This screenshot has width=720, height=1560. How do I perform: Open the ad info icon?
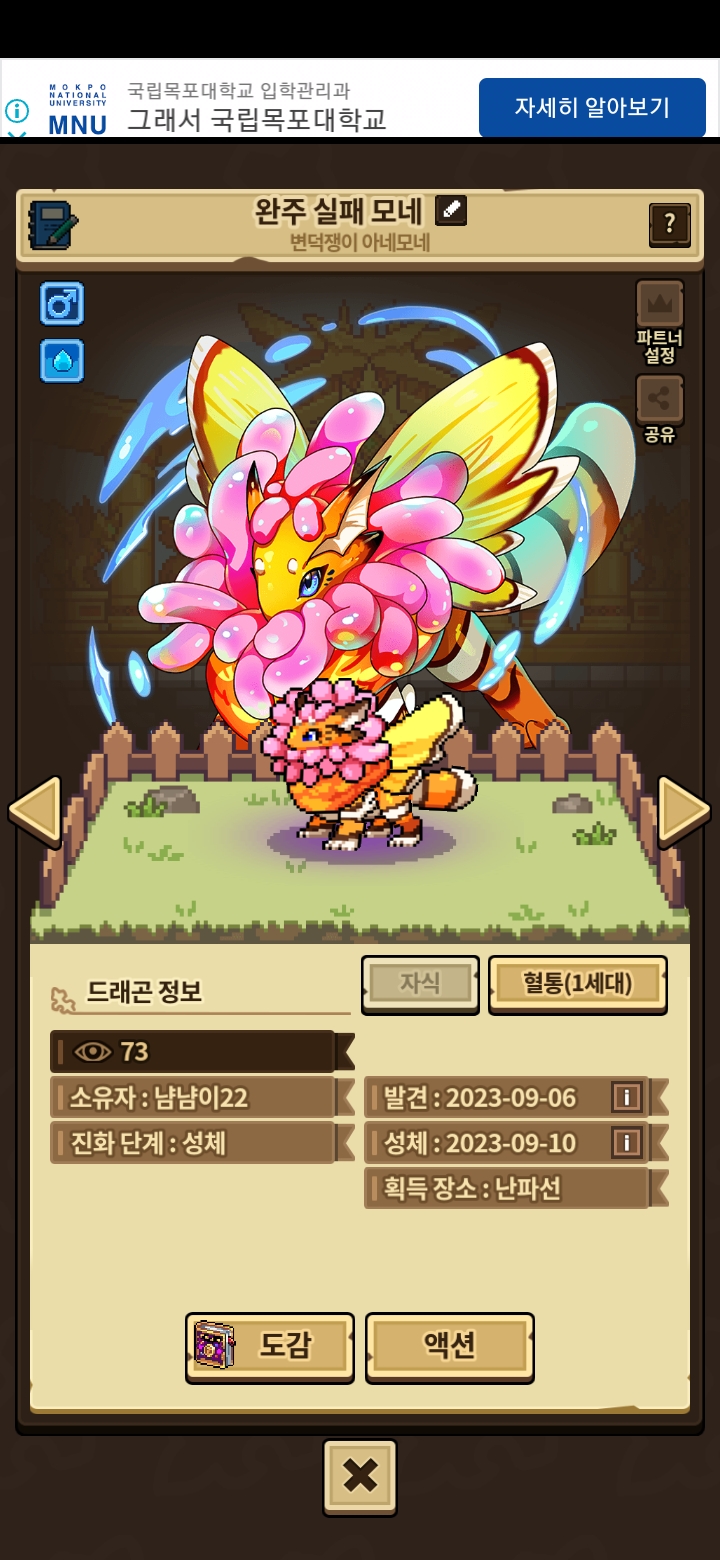click(x=17, y=110)
